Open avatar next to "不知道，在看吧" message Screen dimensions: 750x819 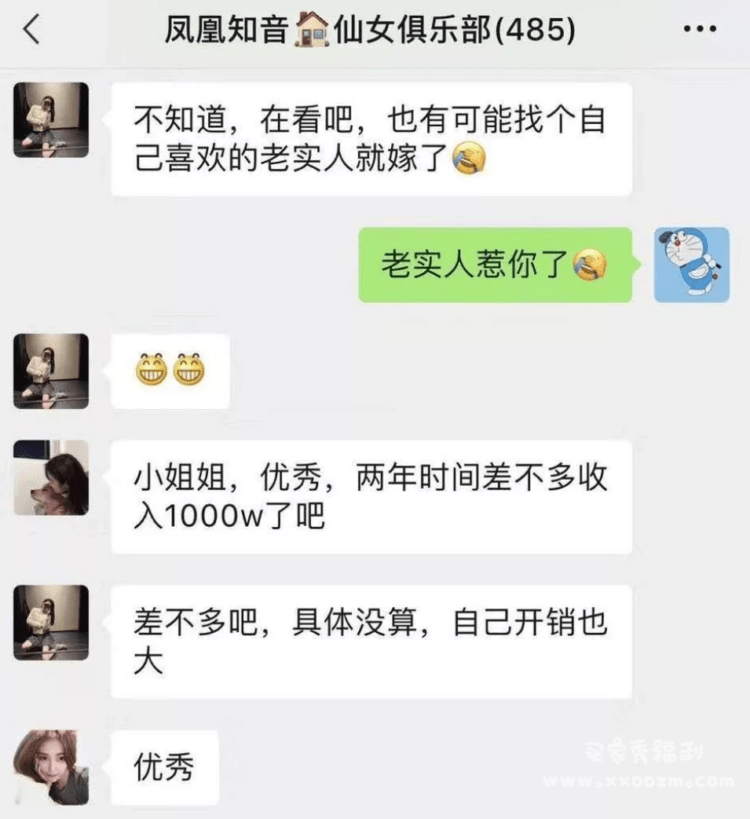point(51,120)
